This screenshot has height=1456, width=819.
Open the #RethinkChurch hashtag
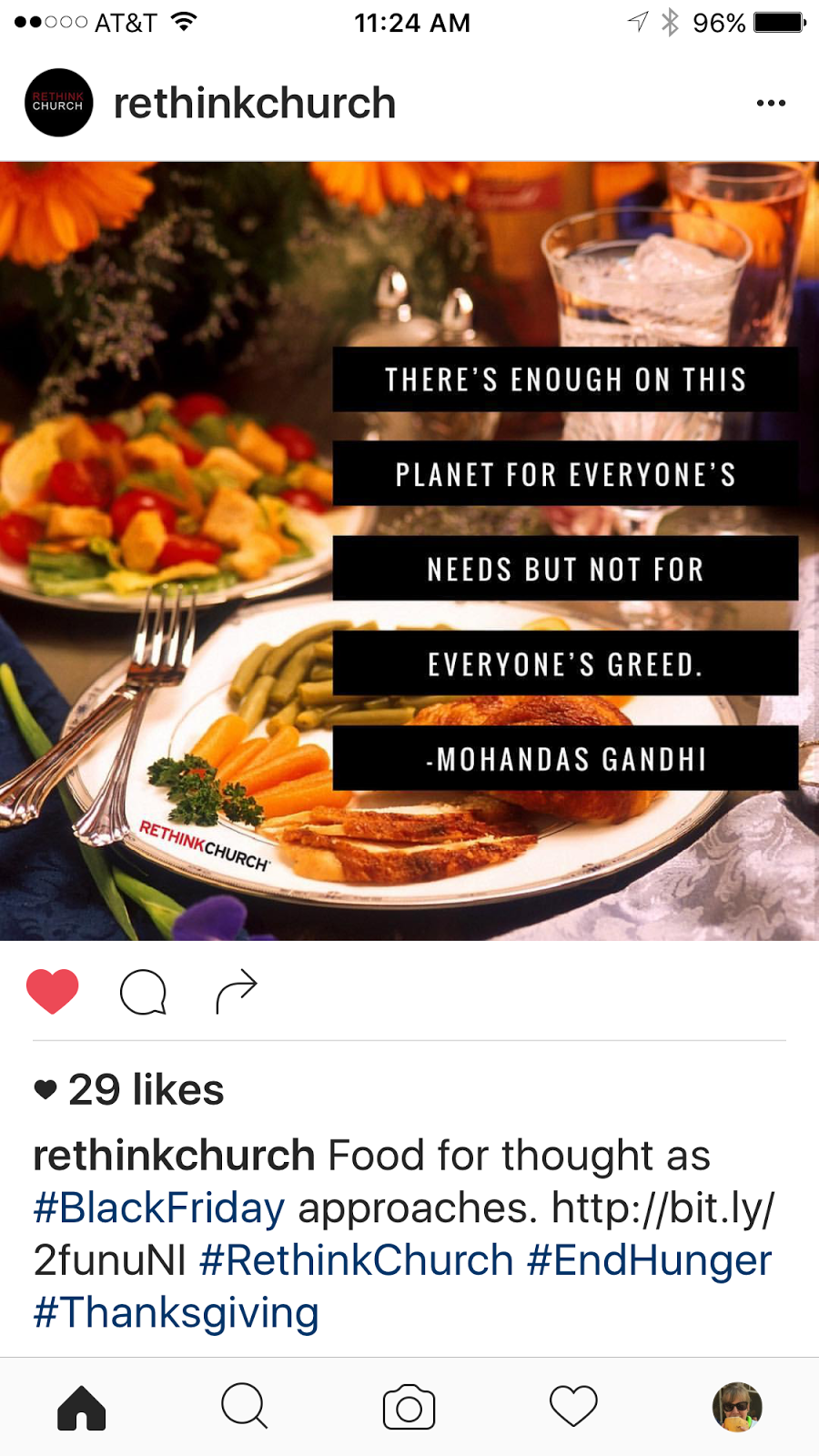356,1260
